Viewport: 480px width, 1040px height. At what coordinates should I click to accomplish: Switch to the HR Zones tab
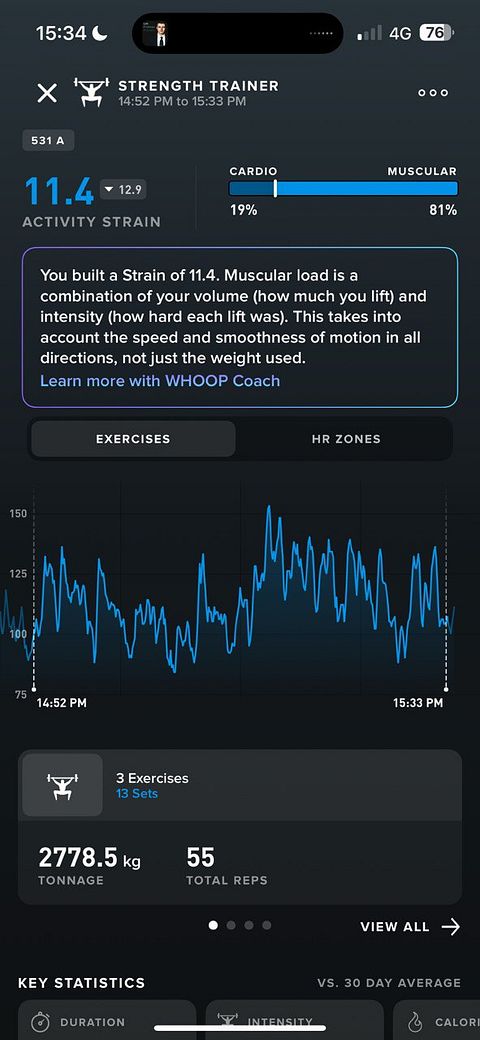point(345,439)
